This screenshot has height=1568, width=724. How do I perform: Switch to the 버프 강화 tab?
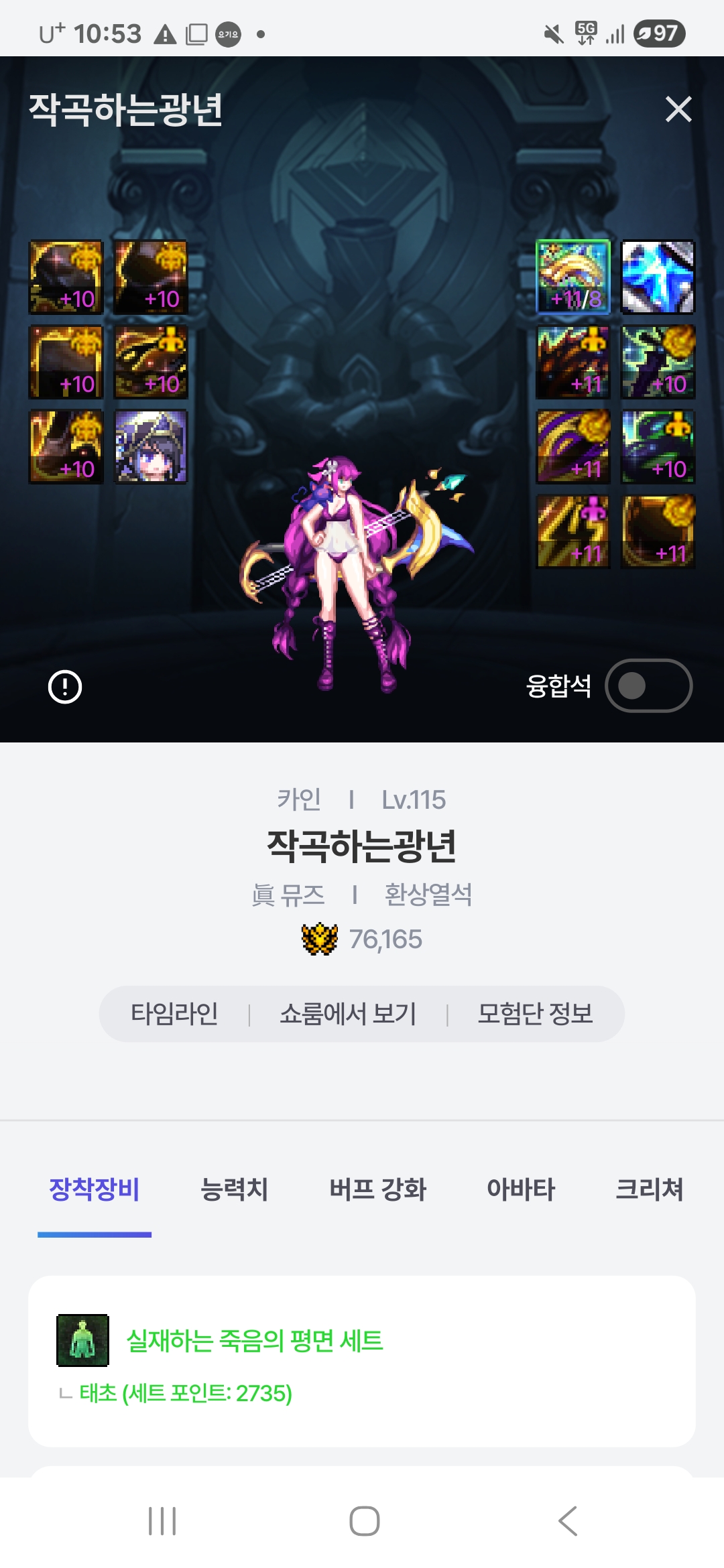(377, 1189)
